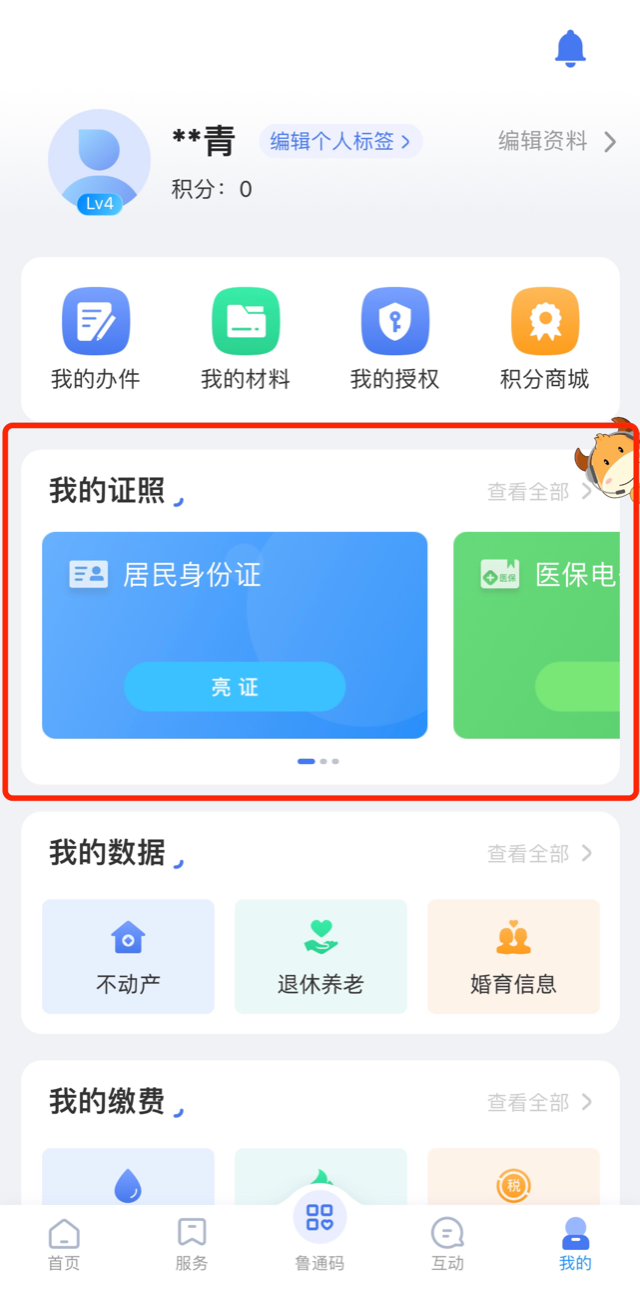Open 积分商城

click(544, 338)
